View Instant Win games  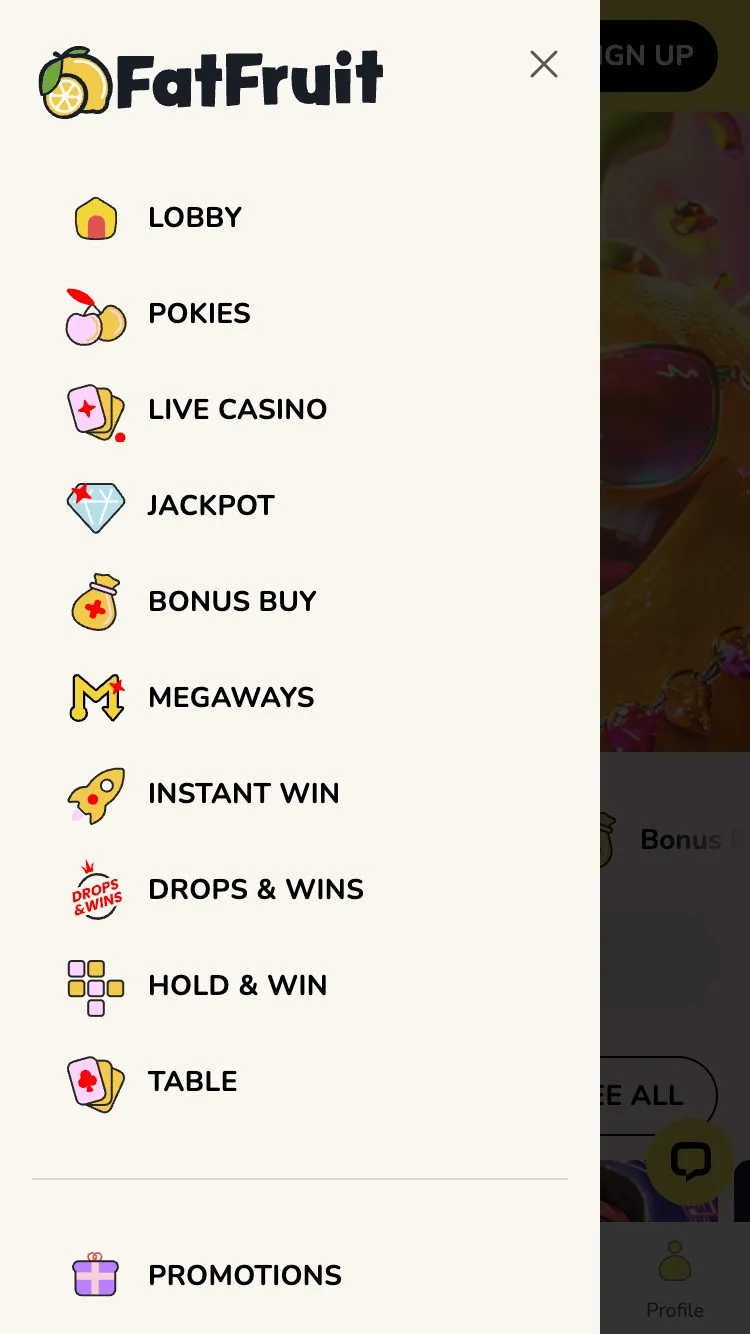click(243, 794)
